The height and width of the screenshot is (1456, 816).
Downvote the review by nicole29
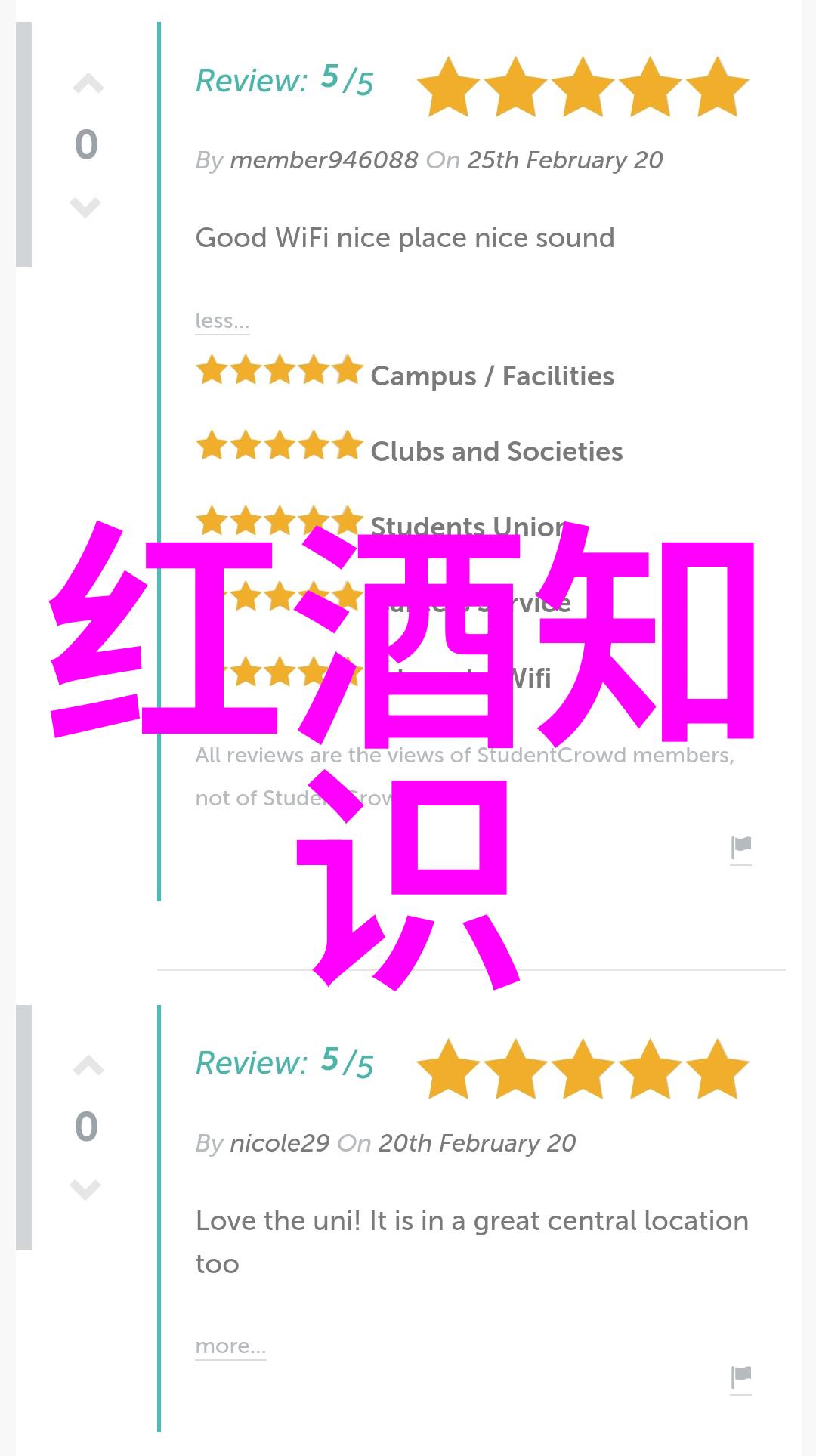[85, 1189]
